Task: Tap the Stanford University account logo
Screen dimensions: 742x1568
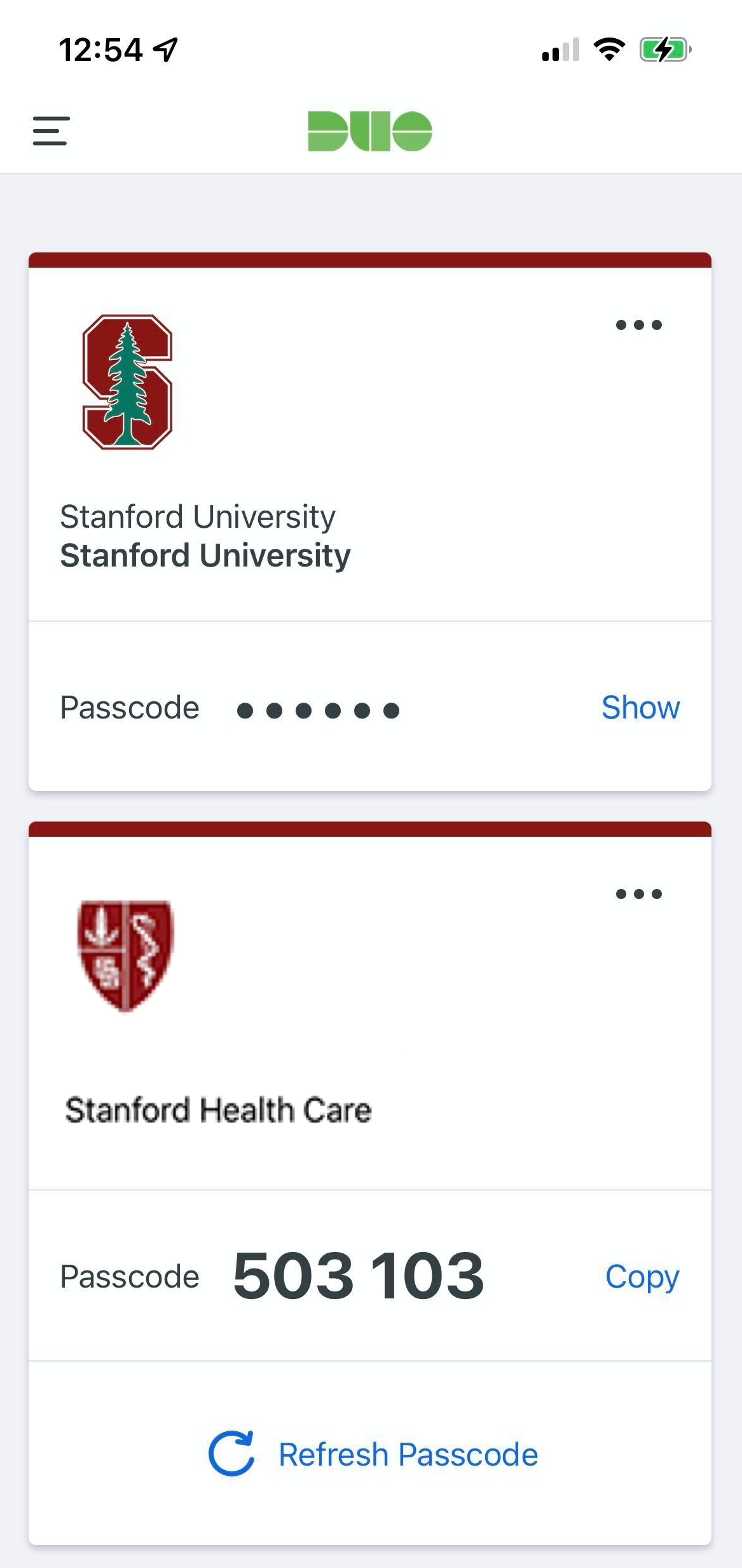Action: 128,383
